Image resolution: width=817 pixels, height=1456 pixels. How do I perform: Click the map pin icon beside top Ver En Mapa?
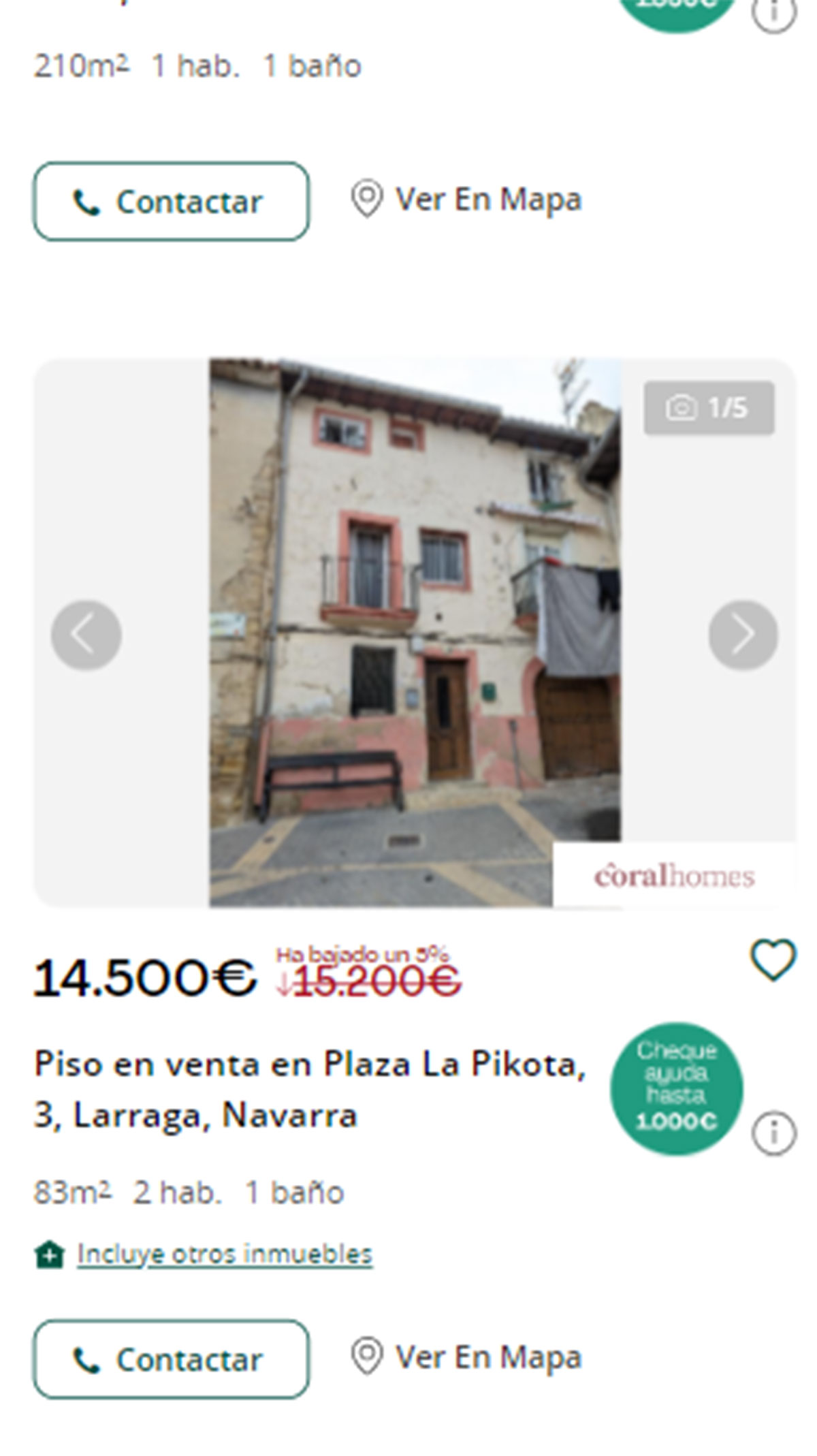click(366, 199)
